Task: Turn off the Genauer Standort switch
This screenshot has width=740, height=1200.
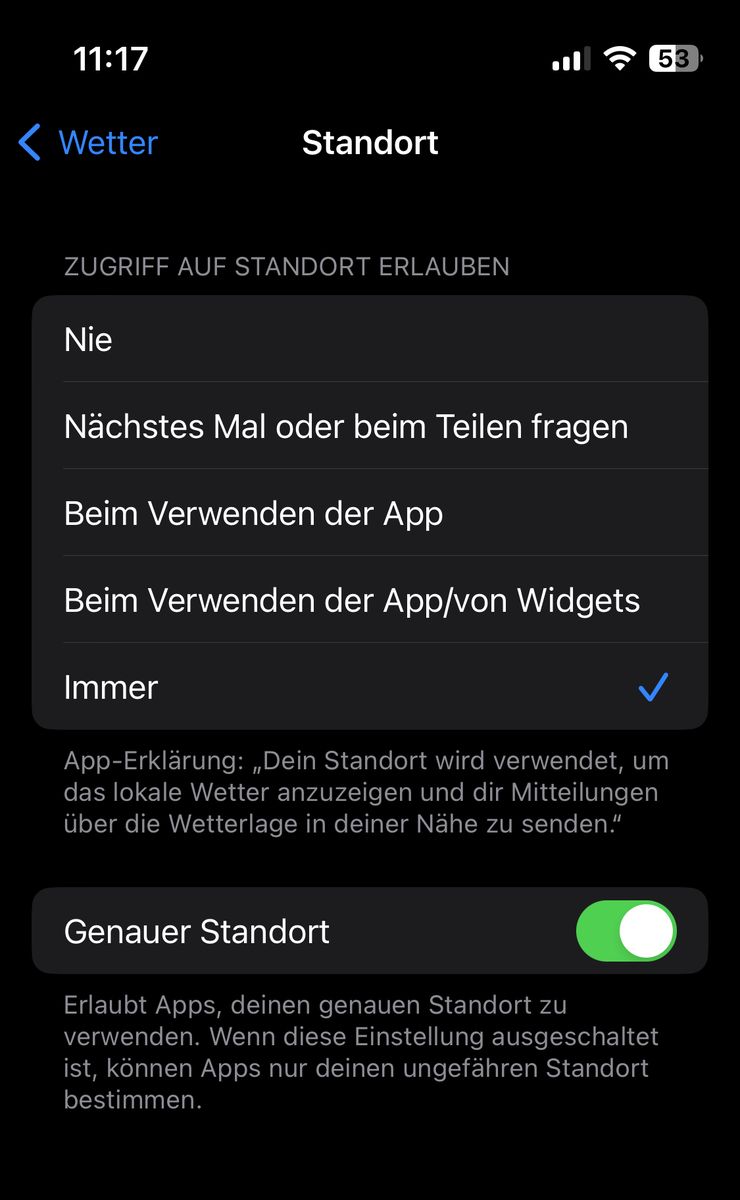Action: click(x=626, y=931)
